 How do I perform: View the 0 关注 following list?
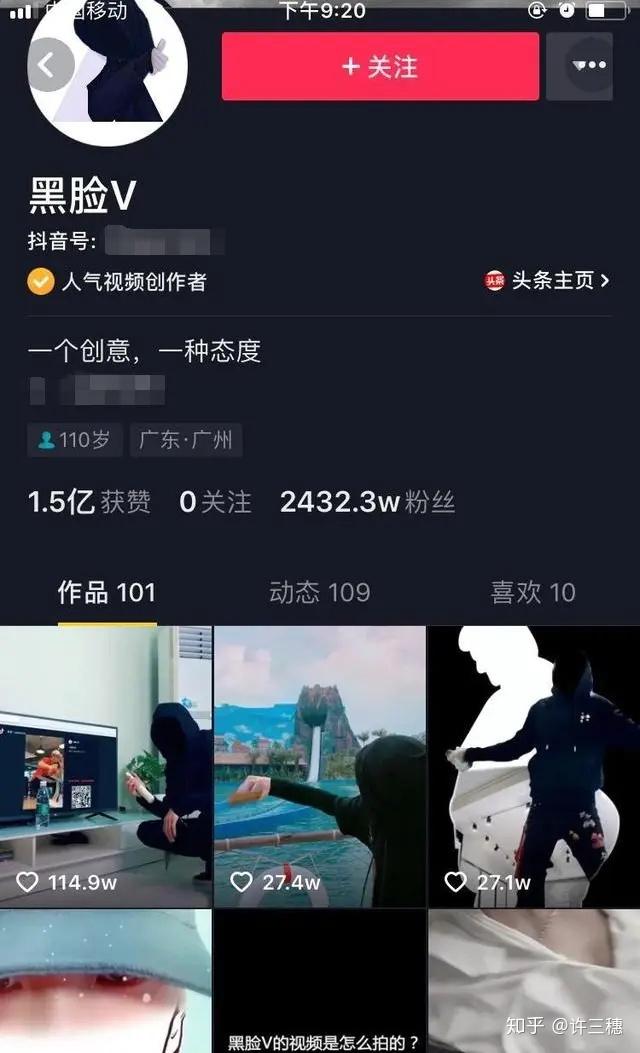point(215,502)
